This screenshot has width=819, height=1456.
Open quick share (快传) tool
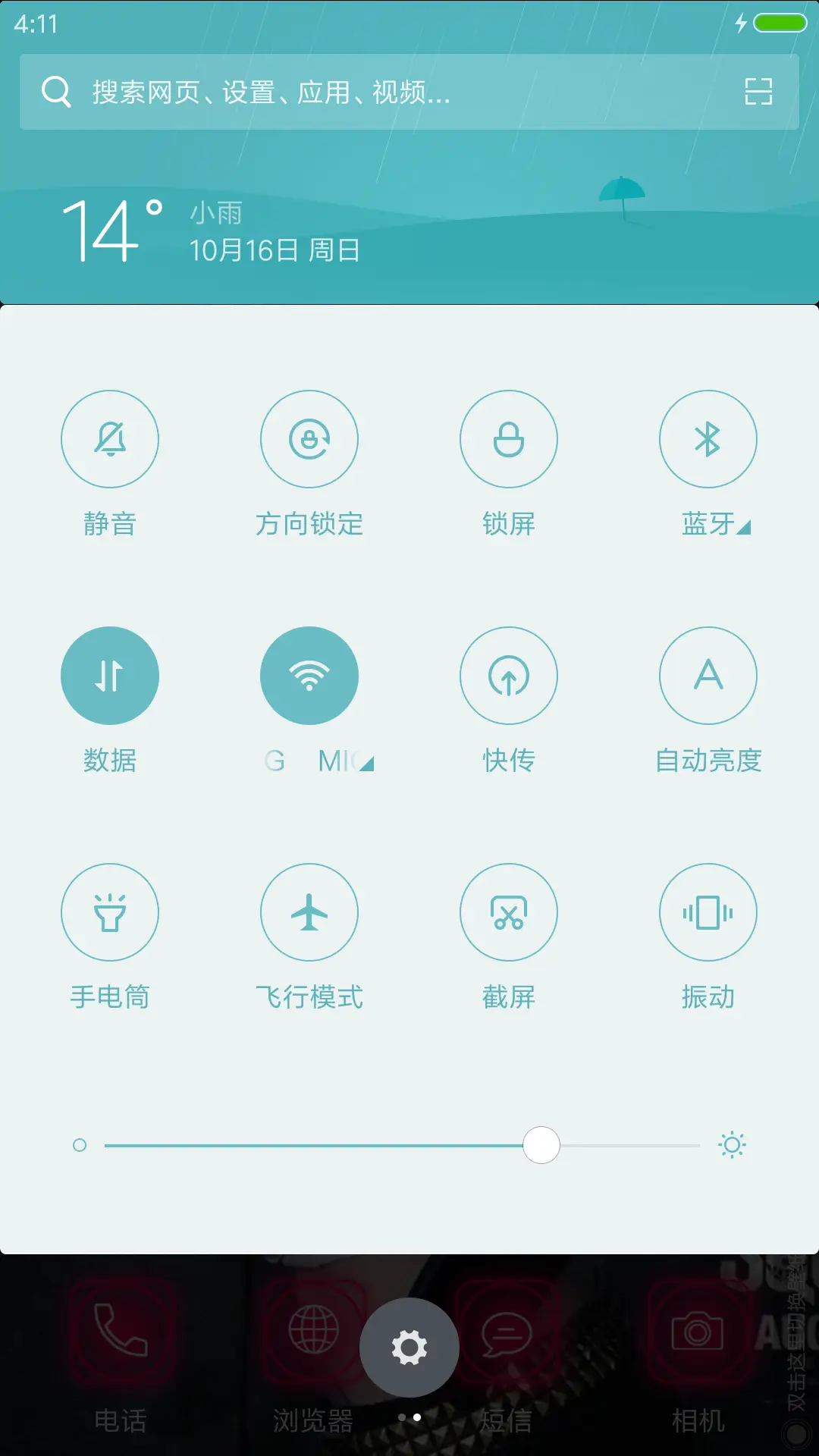click(509, 675)
